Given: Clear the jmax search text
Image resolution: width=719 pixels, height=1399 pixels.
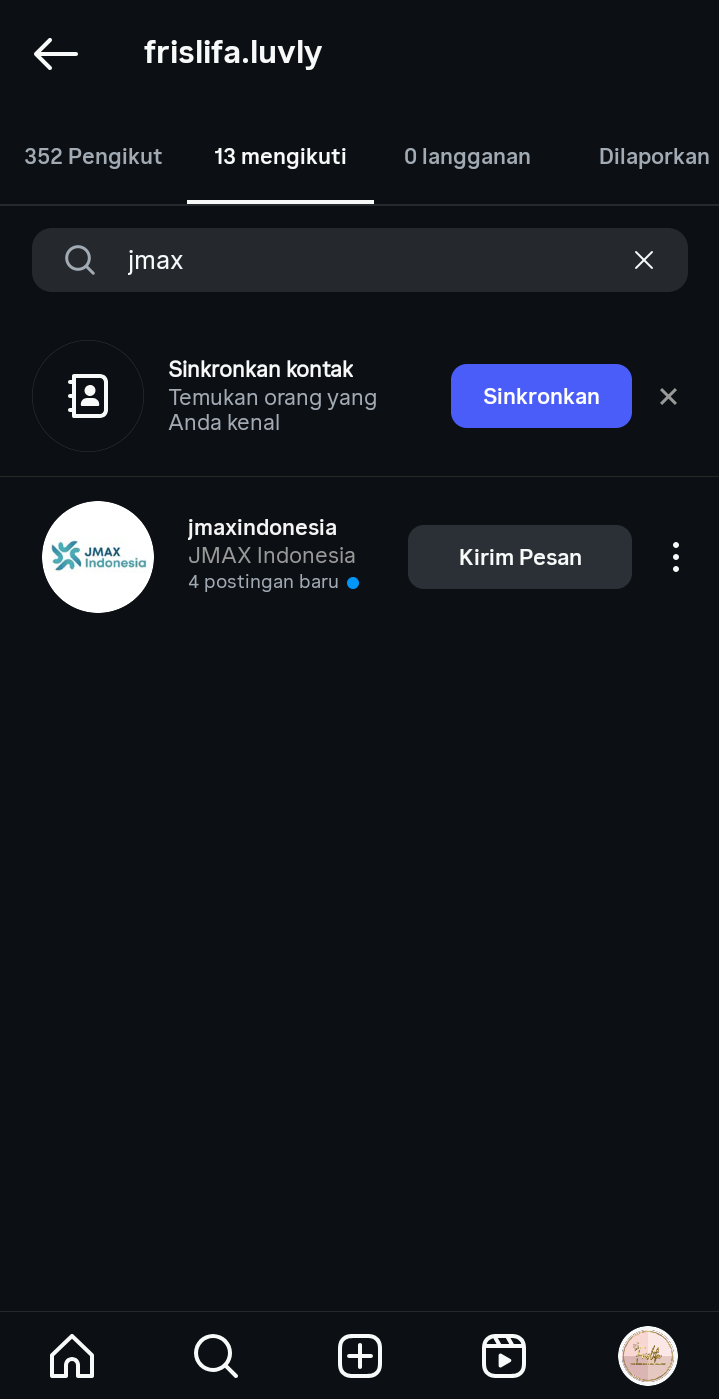Looking at the screenshot, I should click(x=644, y=261).
